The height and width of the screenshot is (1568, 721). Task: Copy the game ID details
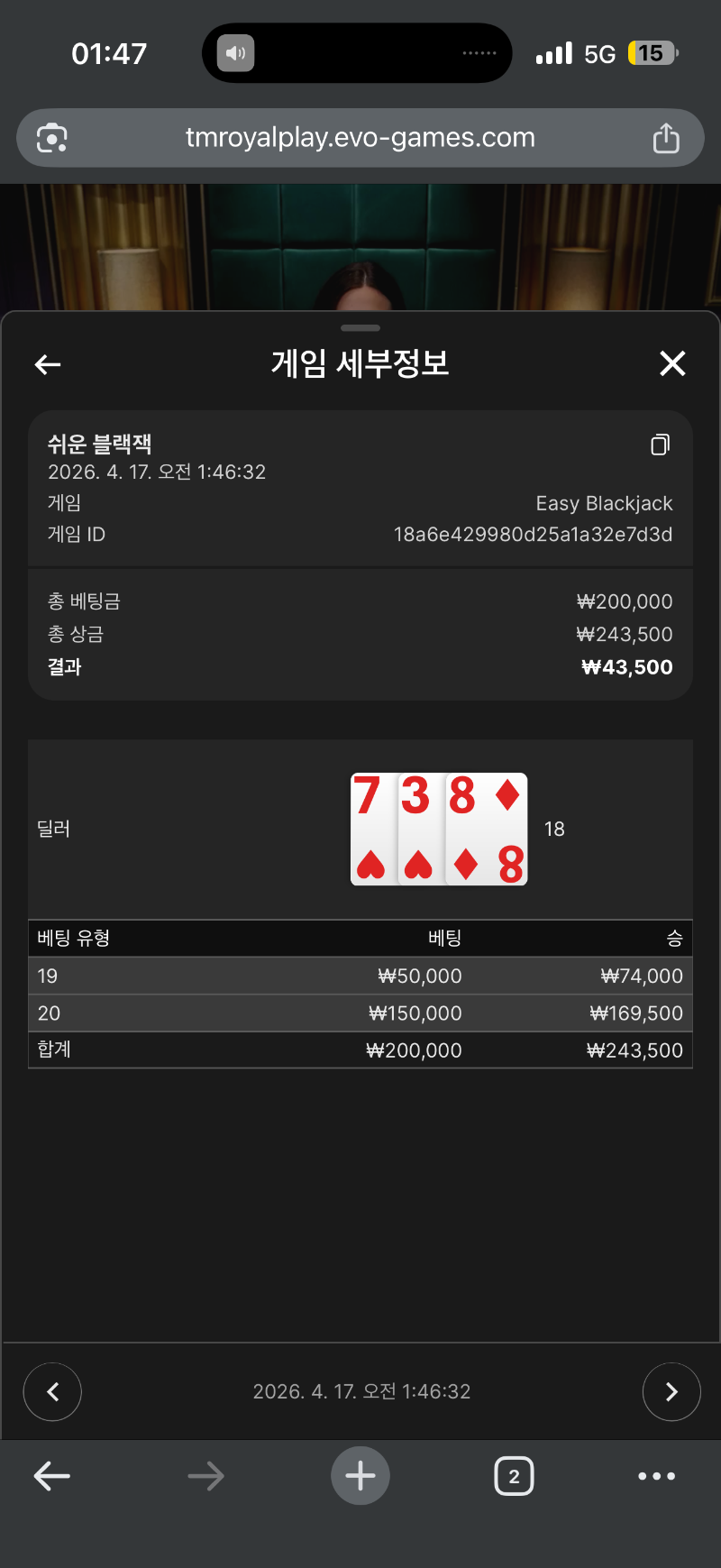660,445
